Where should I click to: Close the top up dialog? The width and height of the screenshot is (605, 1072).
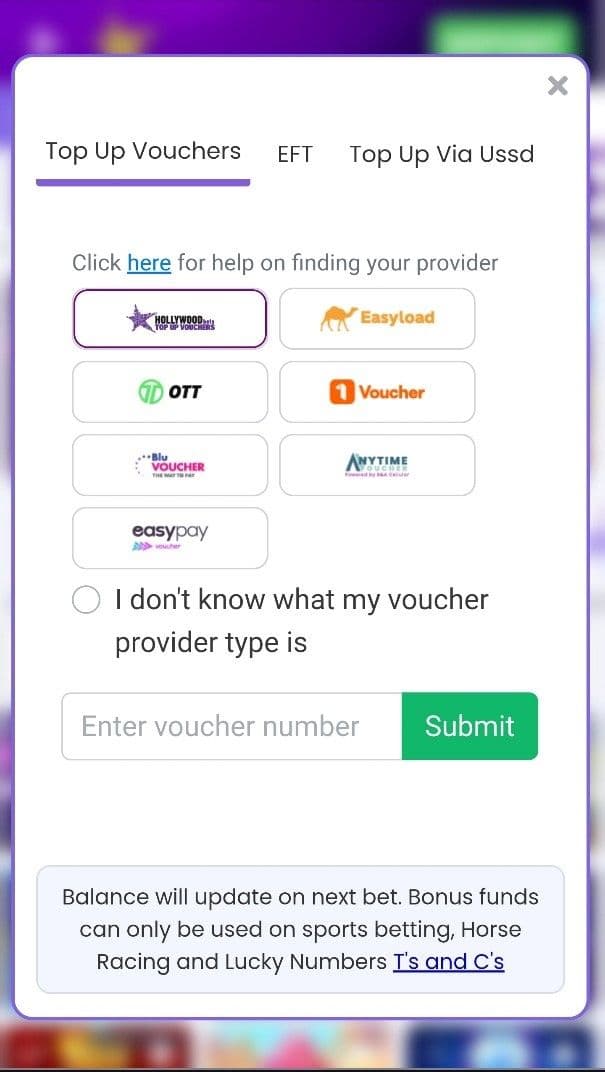pyautogui.click(x=558, y=86)
